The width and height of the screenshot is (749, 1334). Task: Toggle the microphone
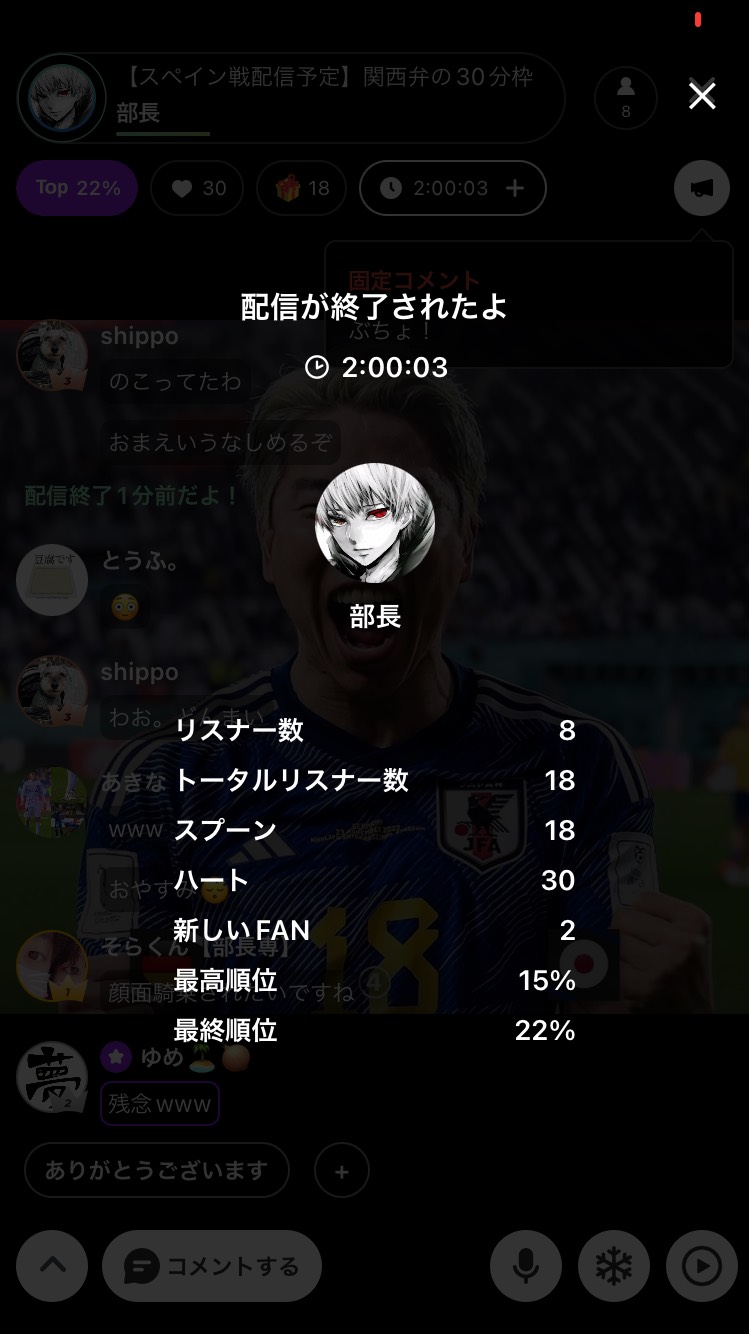tap(525, 1266)
